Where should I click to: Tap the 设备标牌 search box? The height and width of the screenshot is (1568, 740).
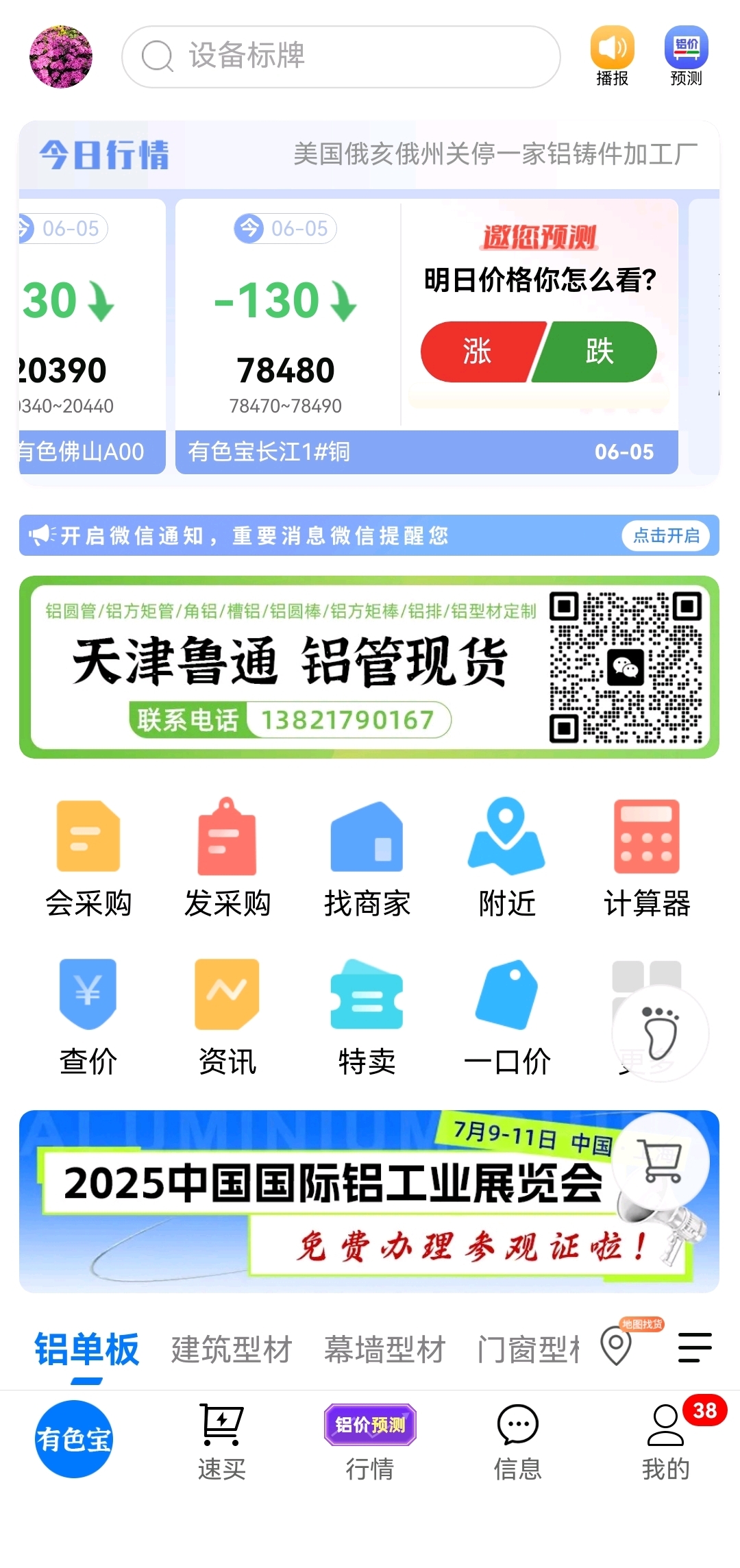(341, 57)
